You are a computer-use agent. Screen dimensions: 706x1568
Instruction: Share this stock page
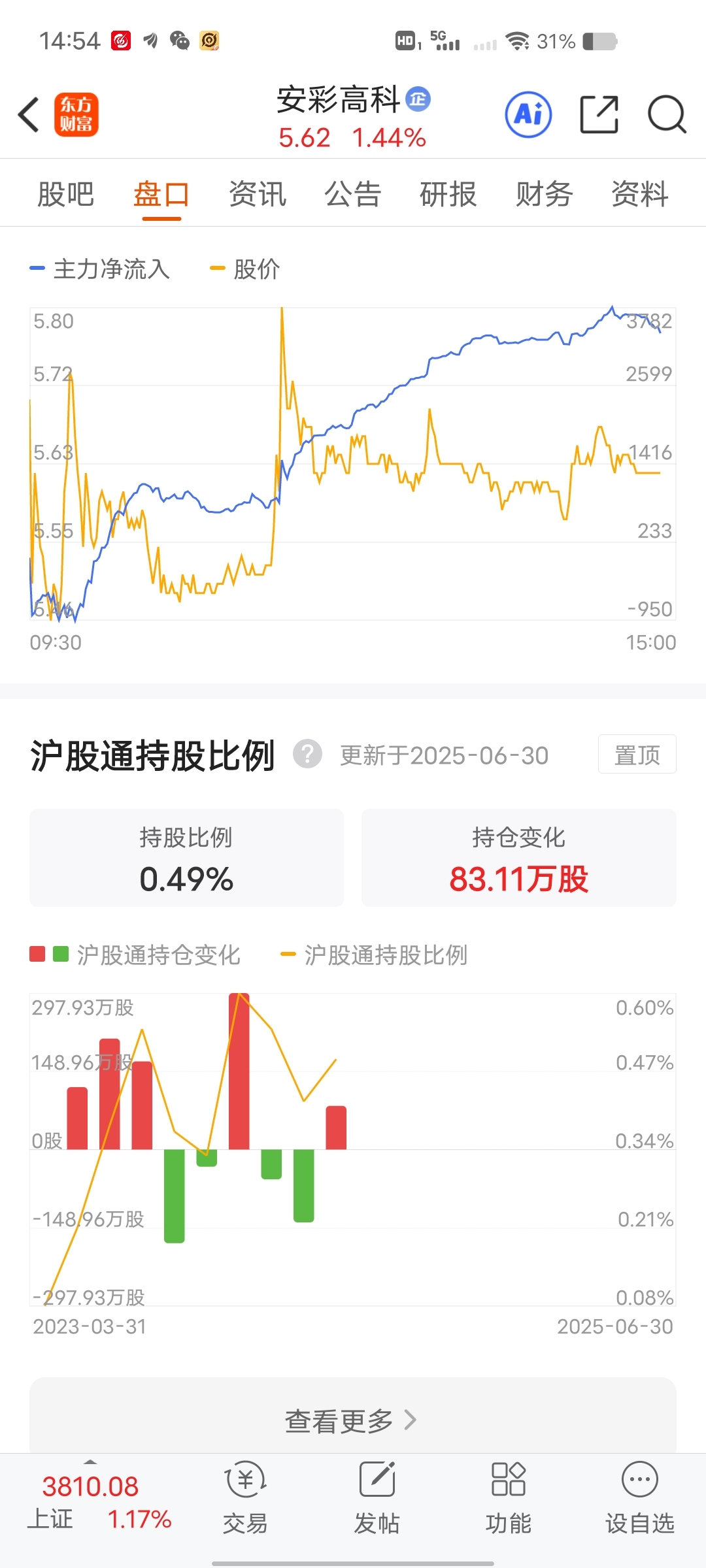click(x=599, y=114)
